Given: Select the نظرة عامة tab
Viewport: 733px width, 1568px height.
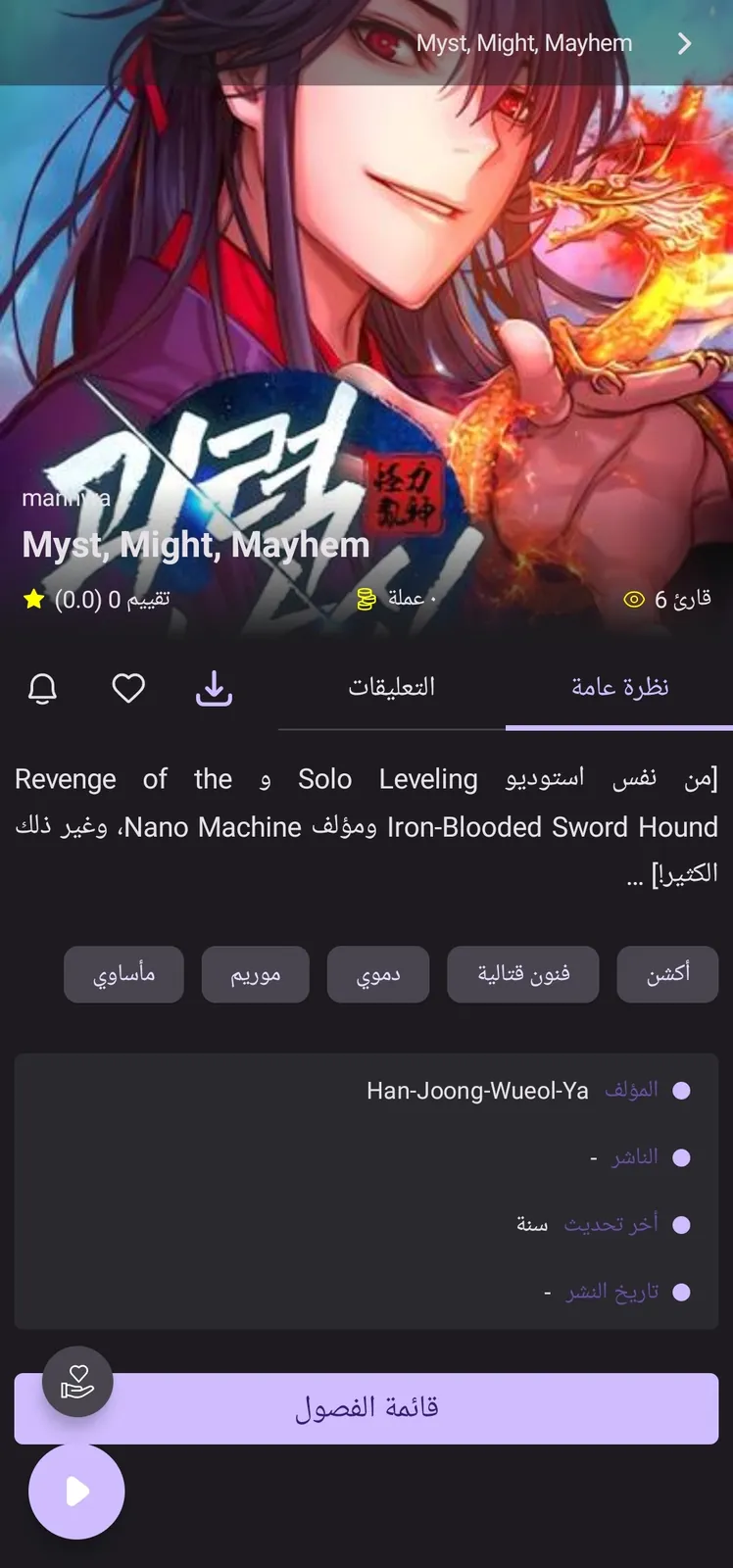Looking at the screenshot, I should click(619, 687).
